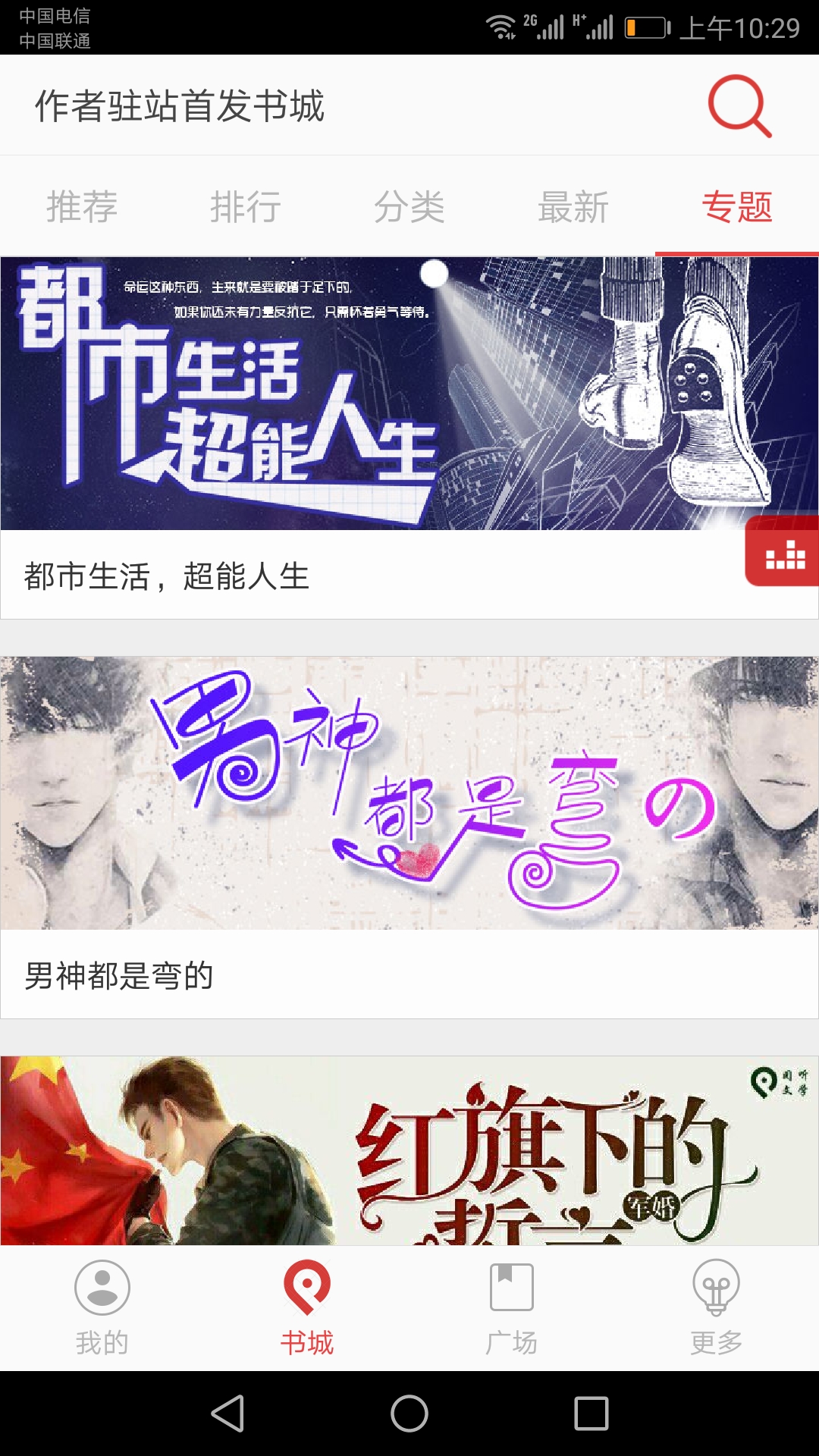Open the 男神都是弯的 topic link
Screen dimensions: 819x1456
[x=118, y=978]
